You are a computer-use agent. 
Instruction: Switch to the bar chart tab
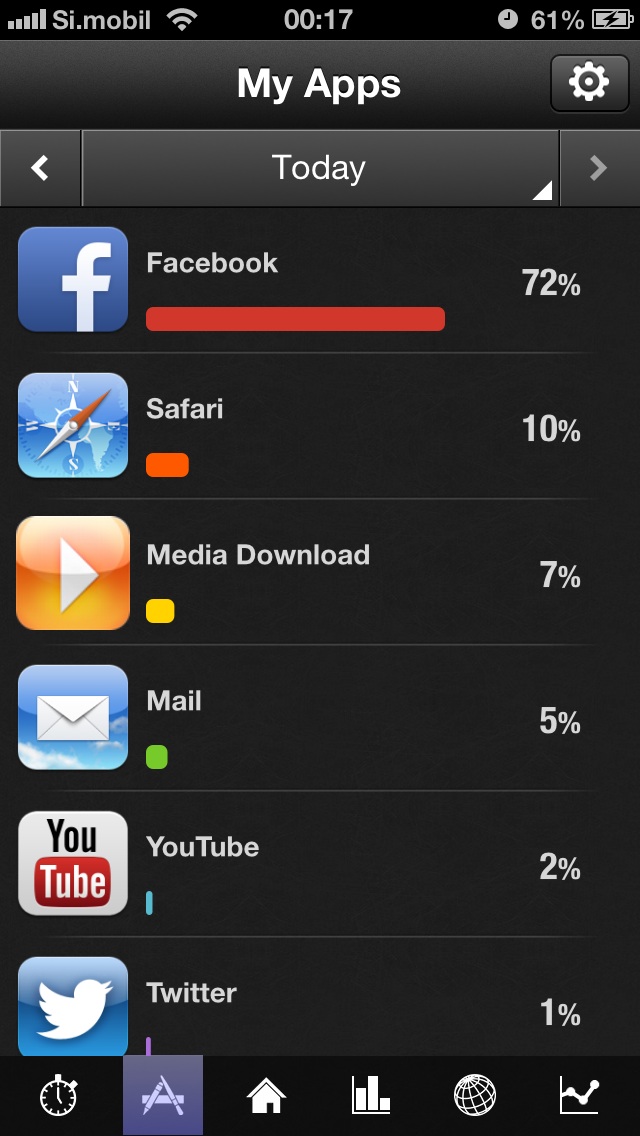tap(370, 1095)
